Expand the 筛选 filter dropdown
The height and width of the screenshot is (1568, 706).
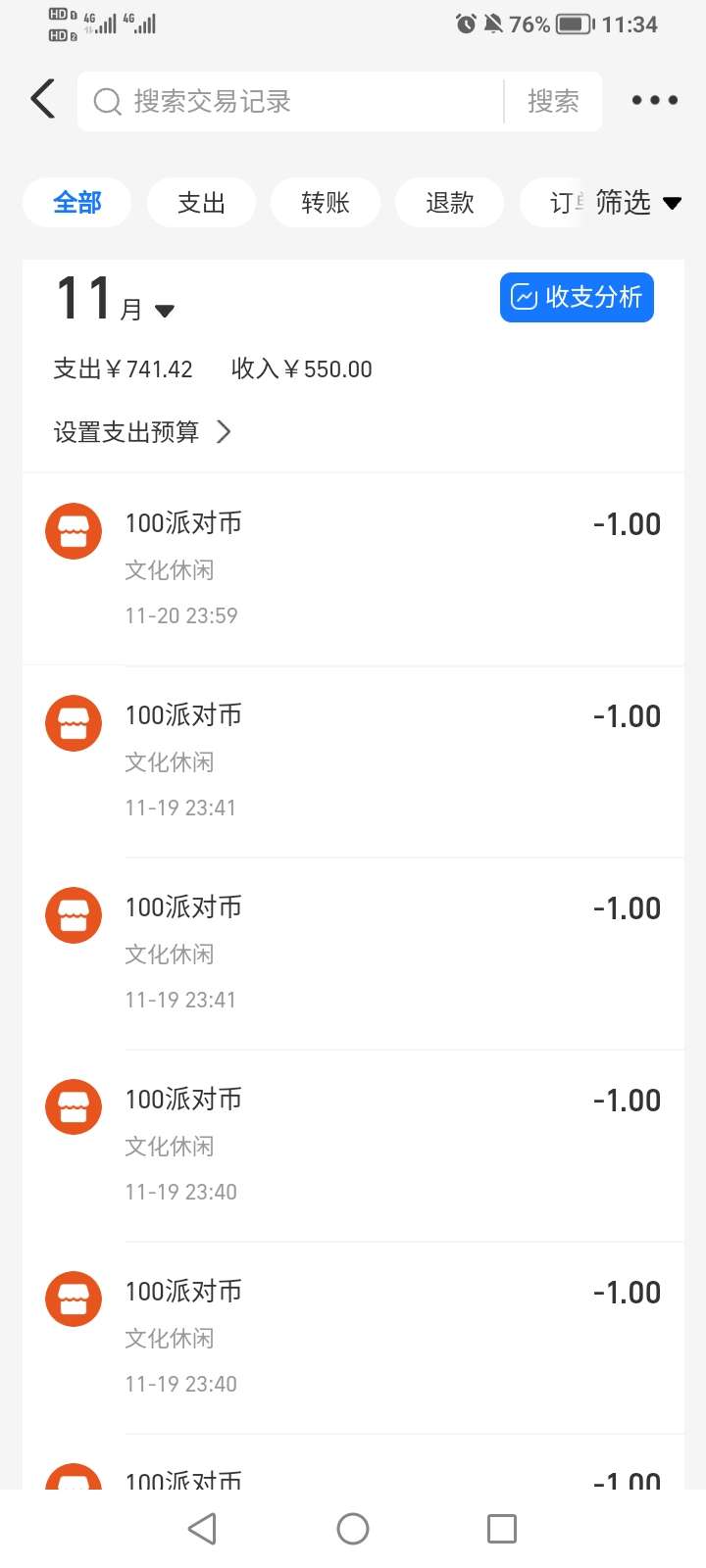637,203
